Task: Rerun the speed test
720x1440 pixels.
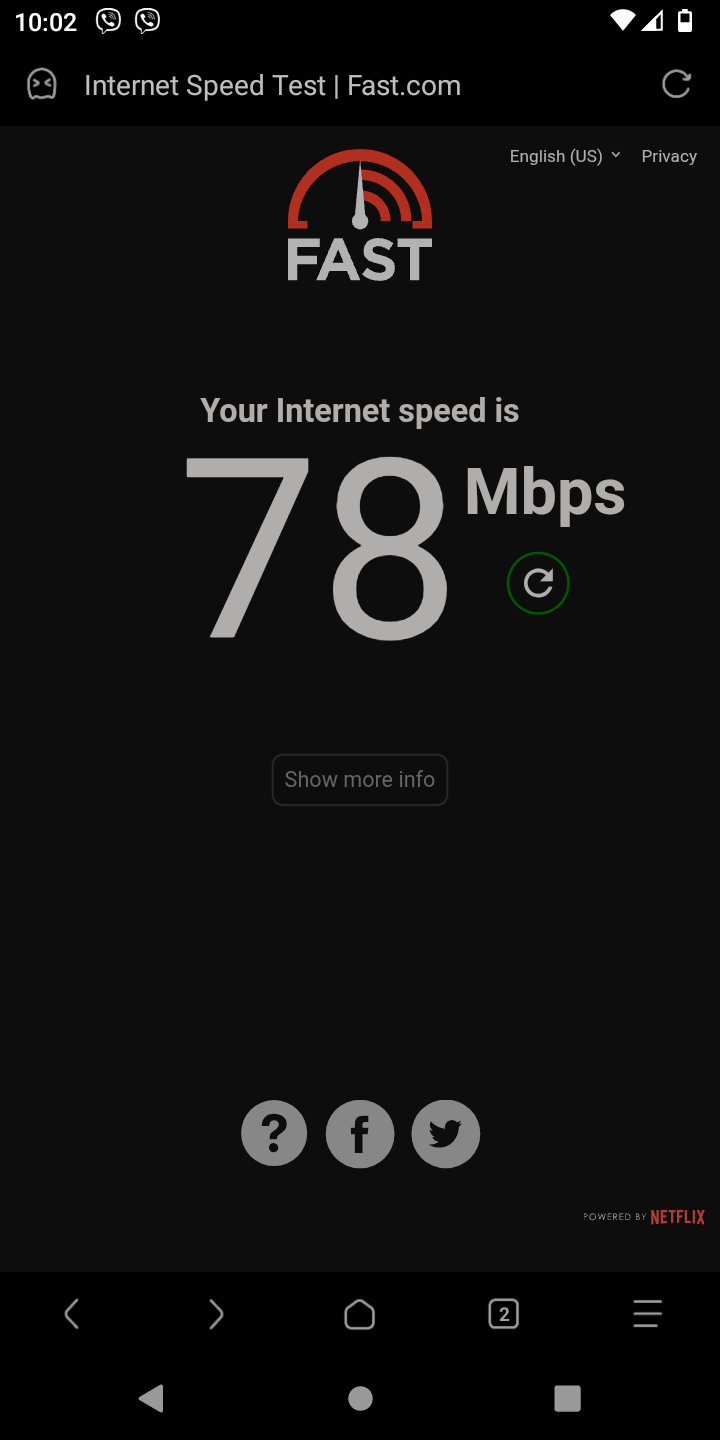Action: [538, 583]
